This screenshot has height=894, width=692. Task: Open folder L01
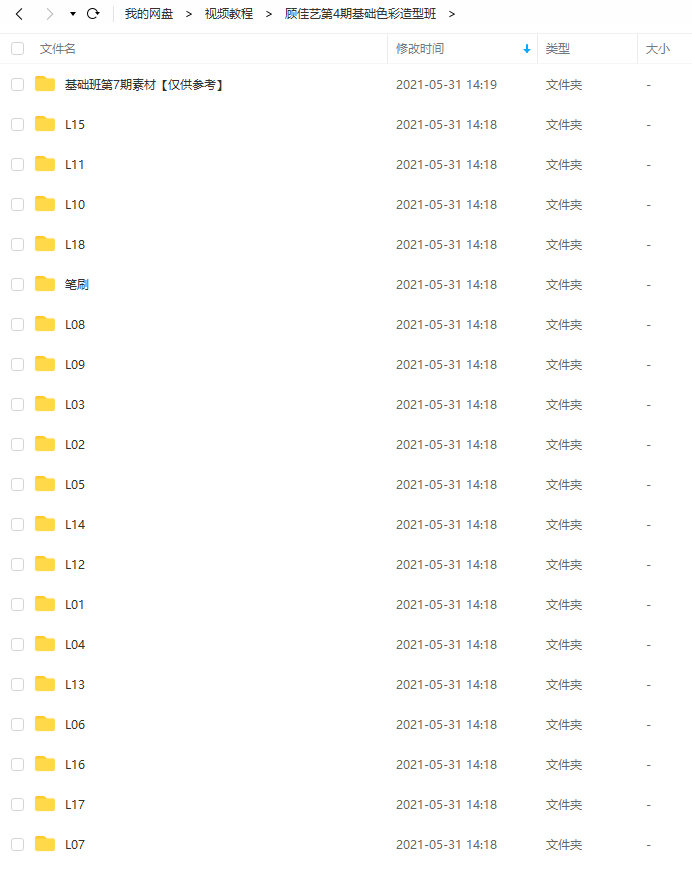tap(75, 605)
